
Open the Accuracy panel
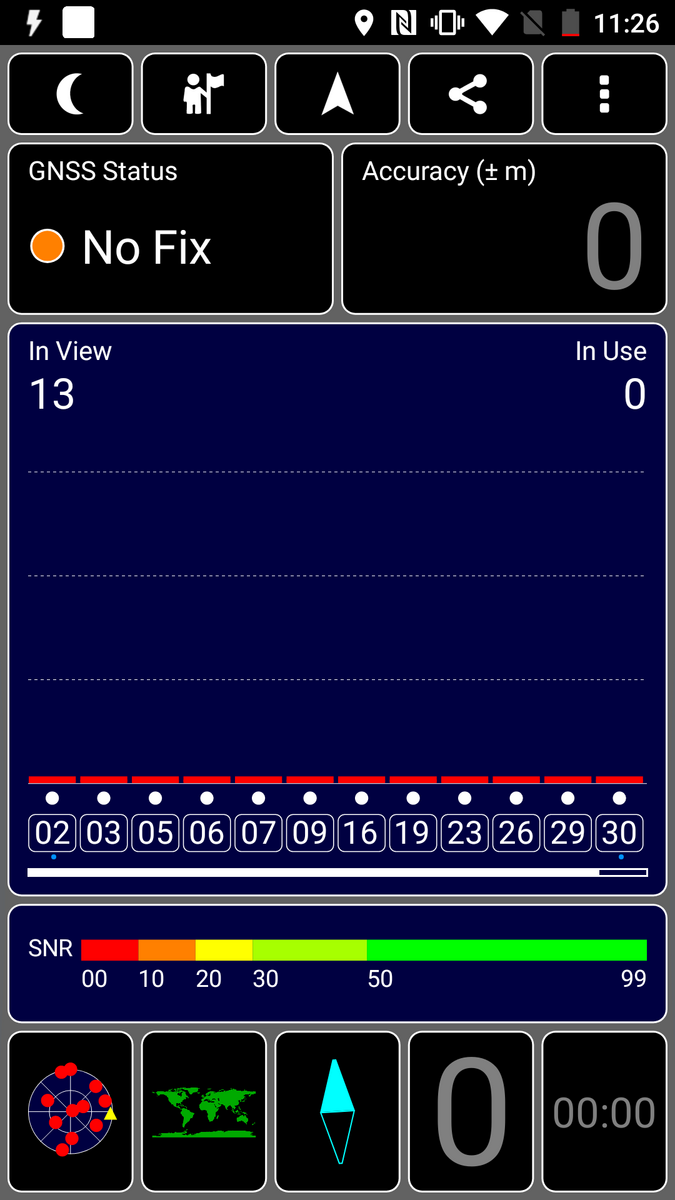pyautogui.click(x=504, y=229)
